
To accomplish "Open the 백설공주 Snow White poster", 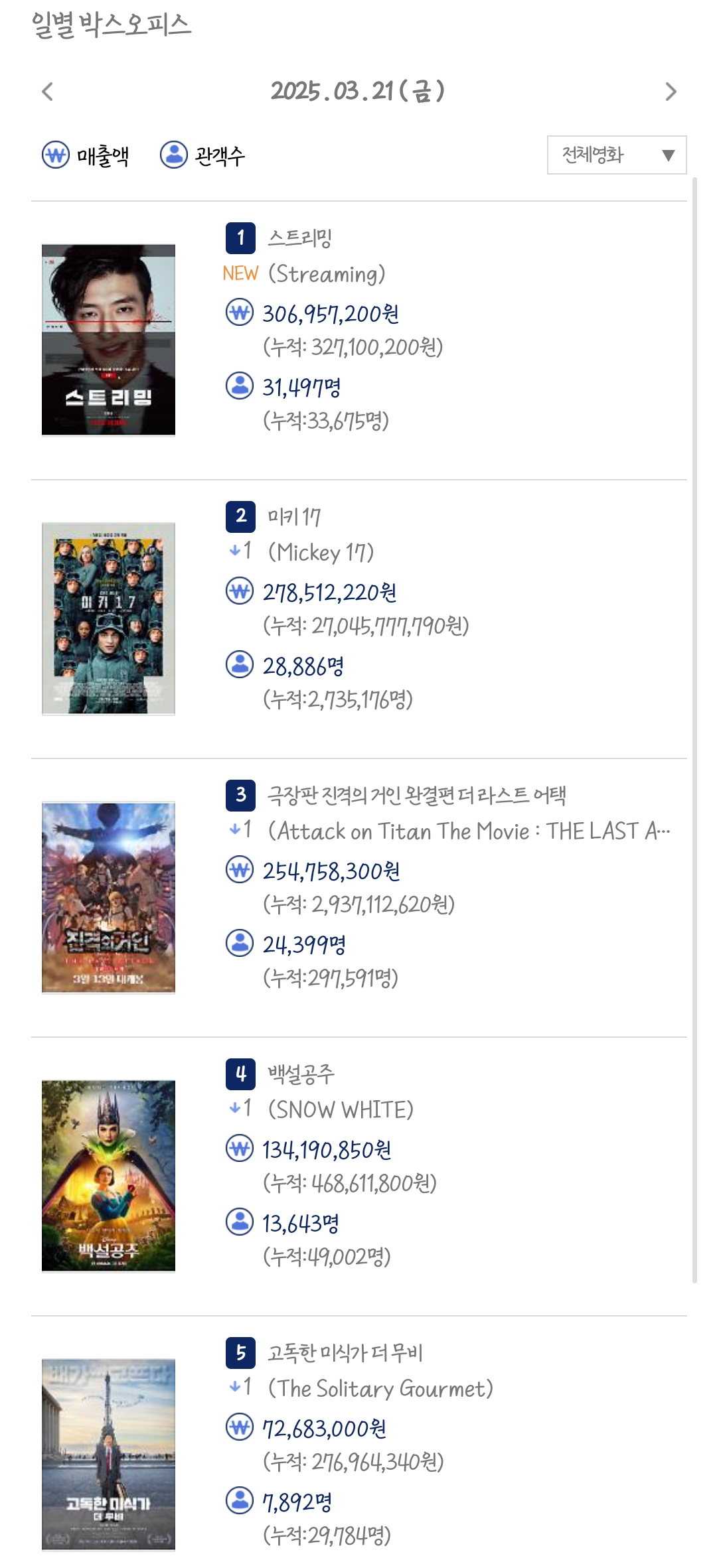I will point(108,1176).
